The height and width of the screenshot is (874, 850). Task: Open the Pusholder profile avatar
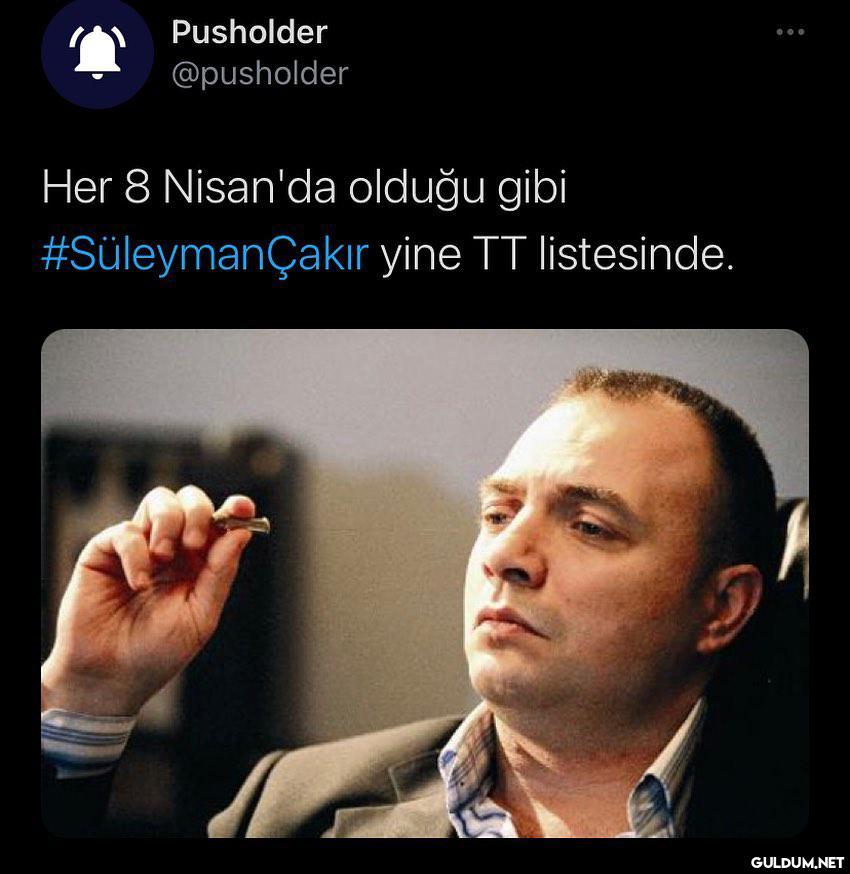click(97, 55)
